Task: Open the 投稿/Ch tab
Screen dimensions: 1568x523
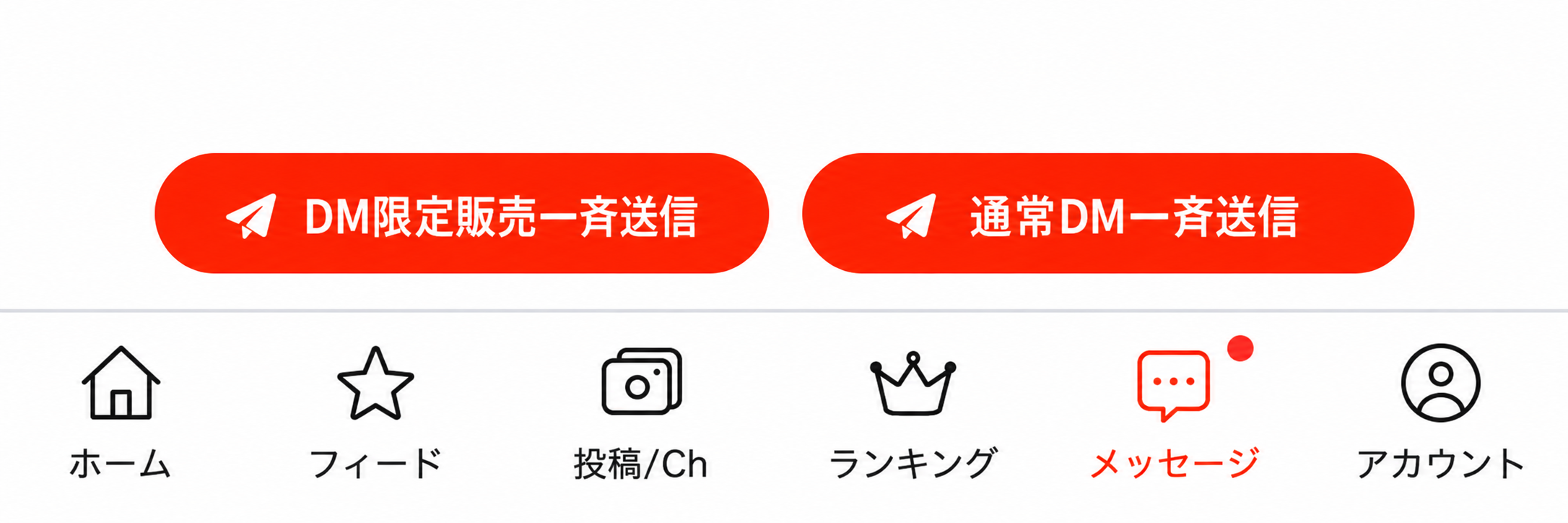Action: pos(641,413)
